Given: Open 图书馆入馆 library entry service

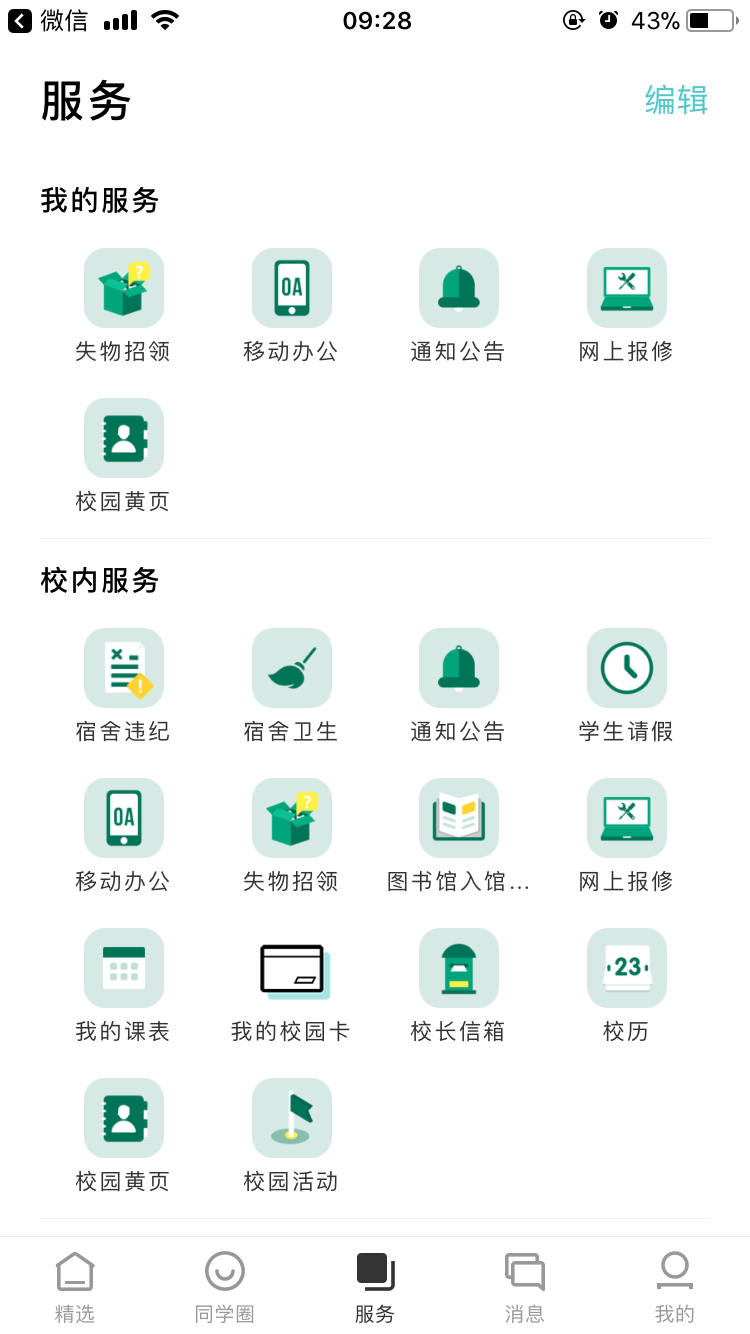Looking at the screenshot, I should point(459,836).
